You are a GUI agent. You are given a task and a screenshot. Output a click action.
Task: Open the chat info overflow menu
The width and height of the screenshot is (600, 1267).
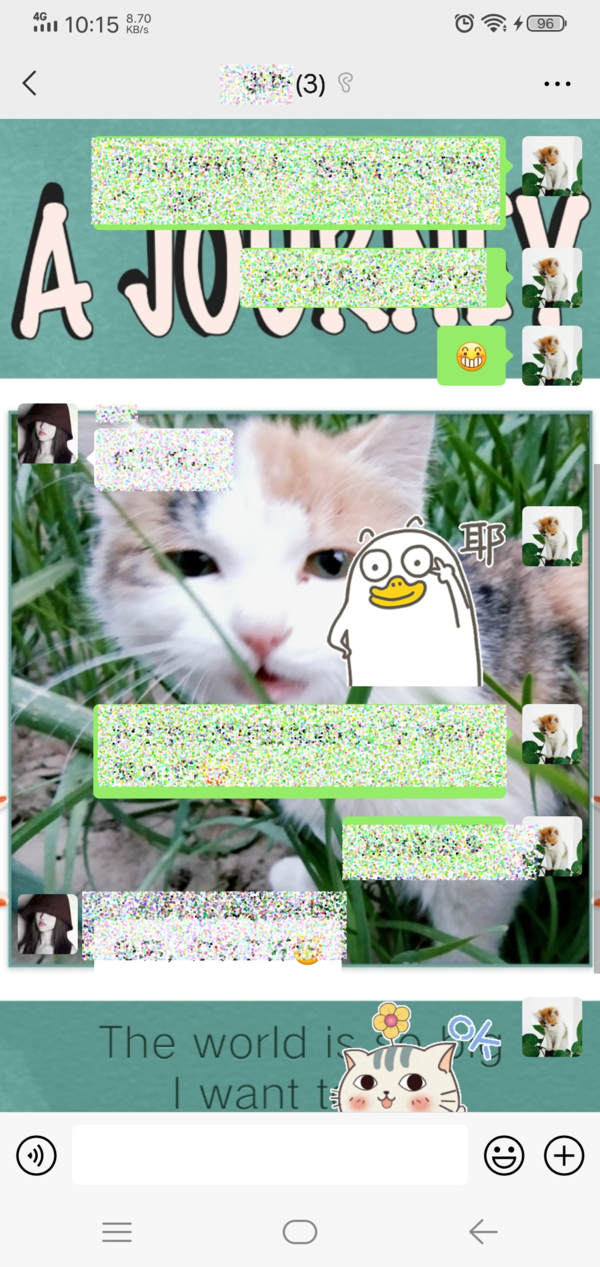[x=557, y=84]
